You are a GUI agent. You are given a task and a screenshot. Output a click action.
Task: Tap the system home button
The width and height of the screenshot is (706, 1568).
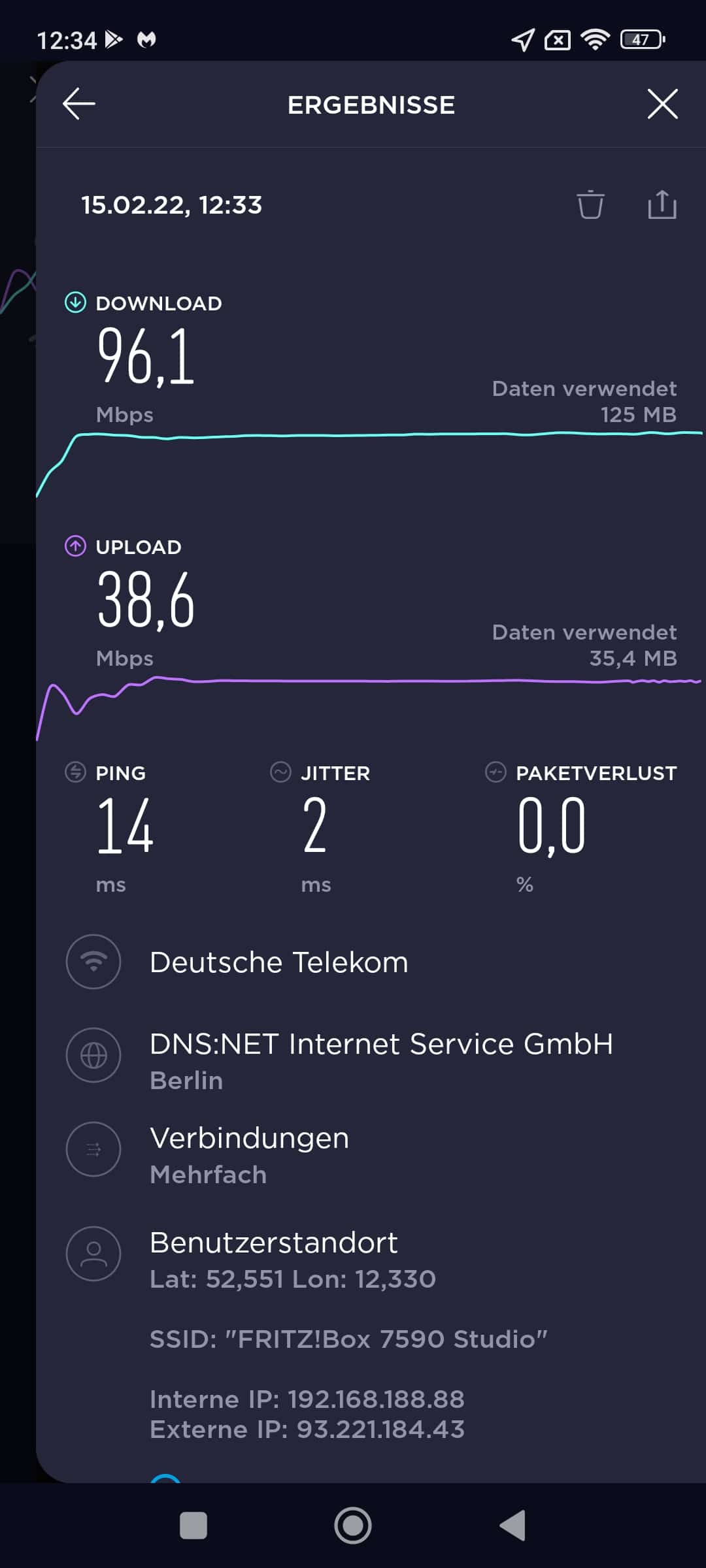[x=353, y=1526]
